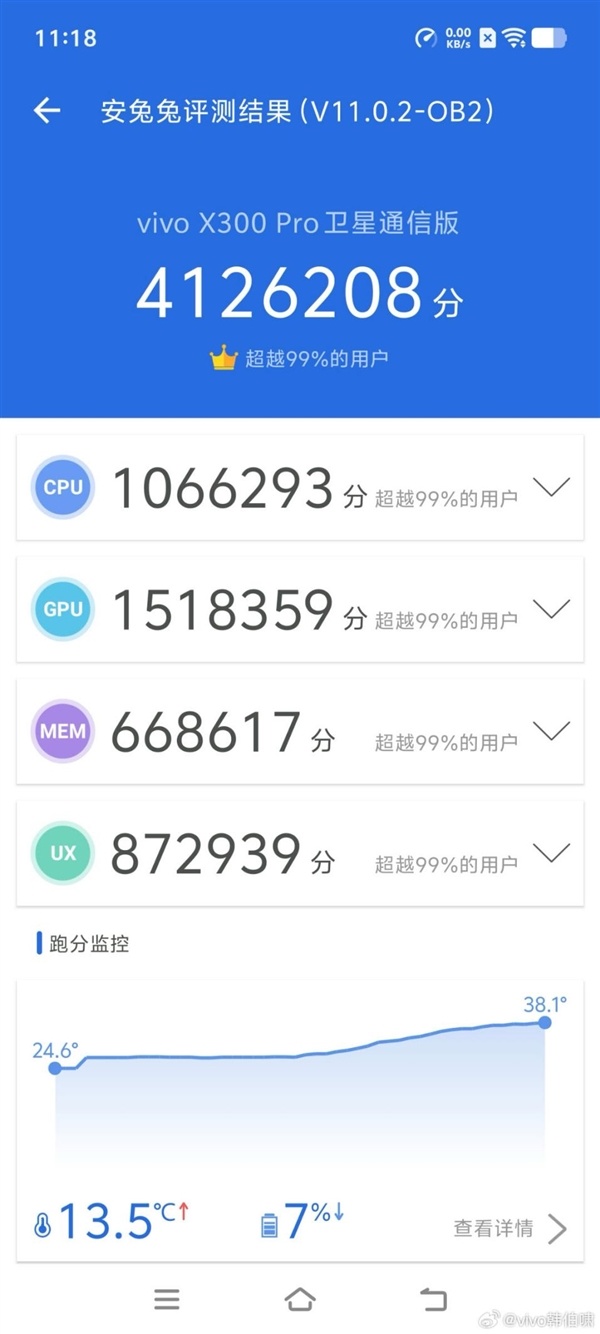Go to the home screen
600x1334 pixels.
tap(300, 1299)
